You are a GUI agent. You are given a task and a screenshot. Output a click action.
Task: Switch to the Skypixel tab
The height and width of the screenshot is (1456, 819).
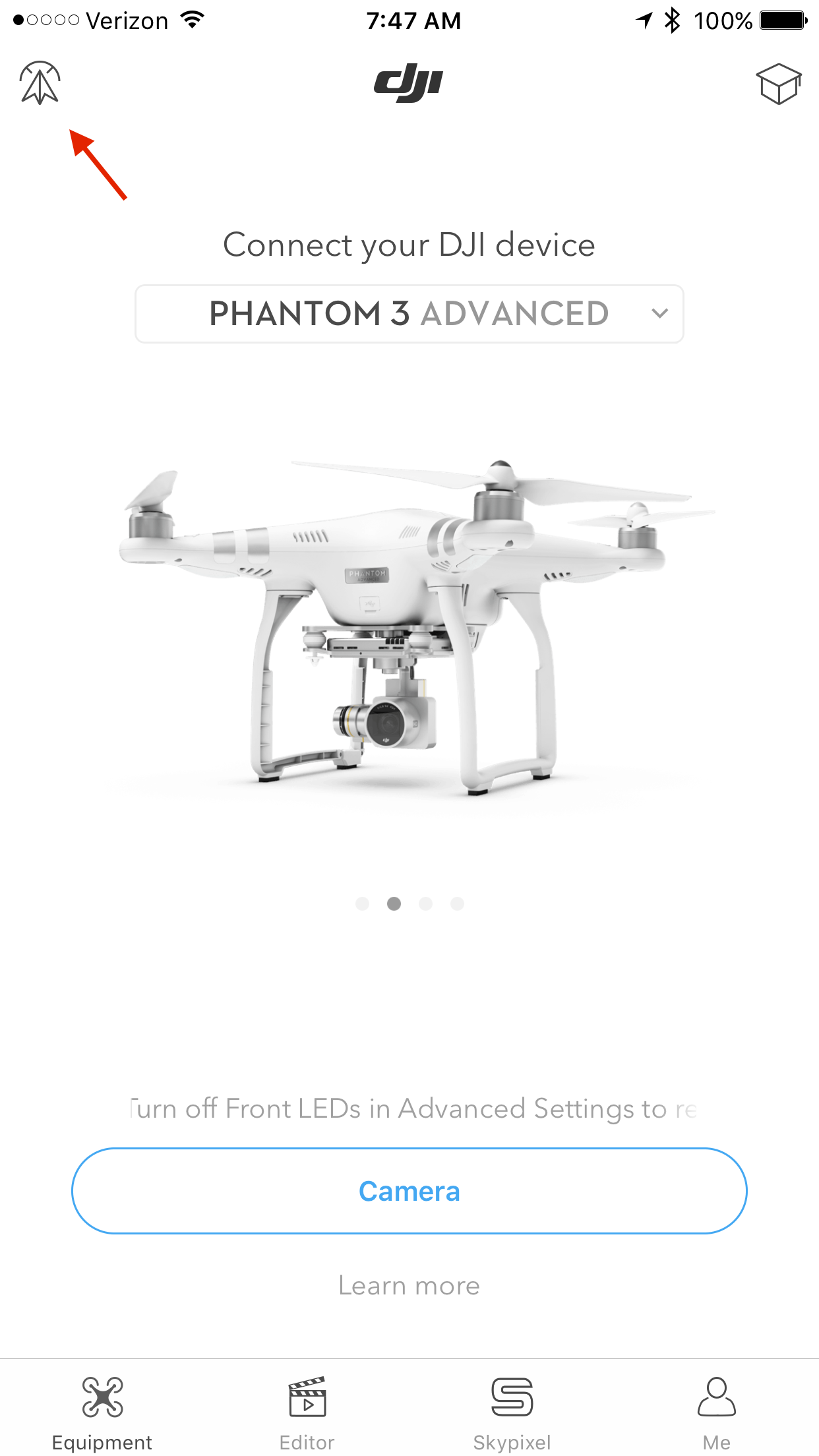pos(512,1413)
